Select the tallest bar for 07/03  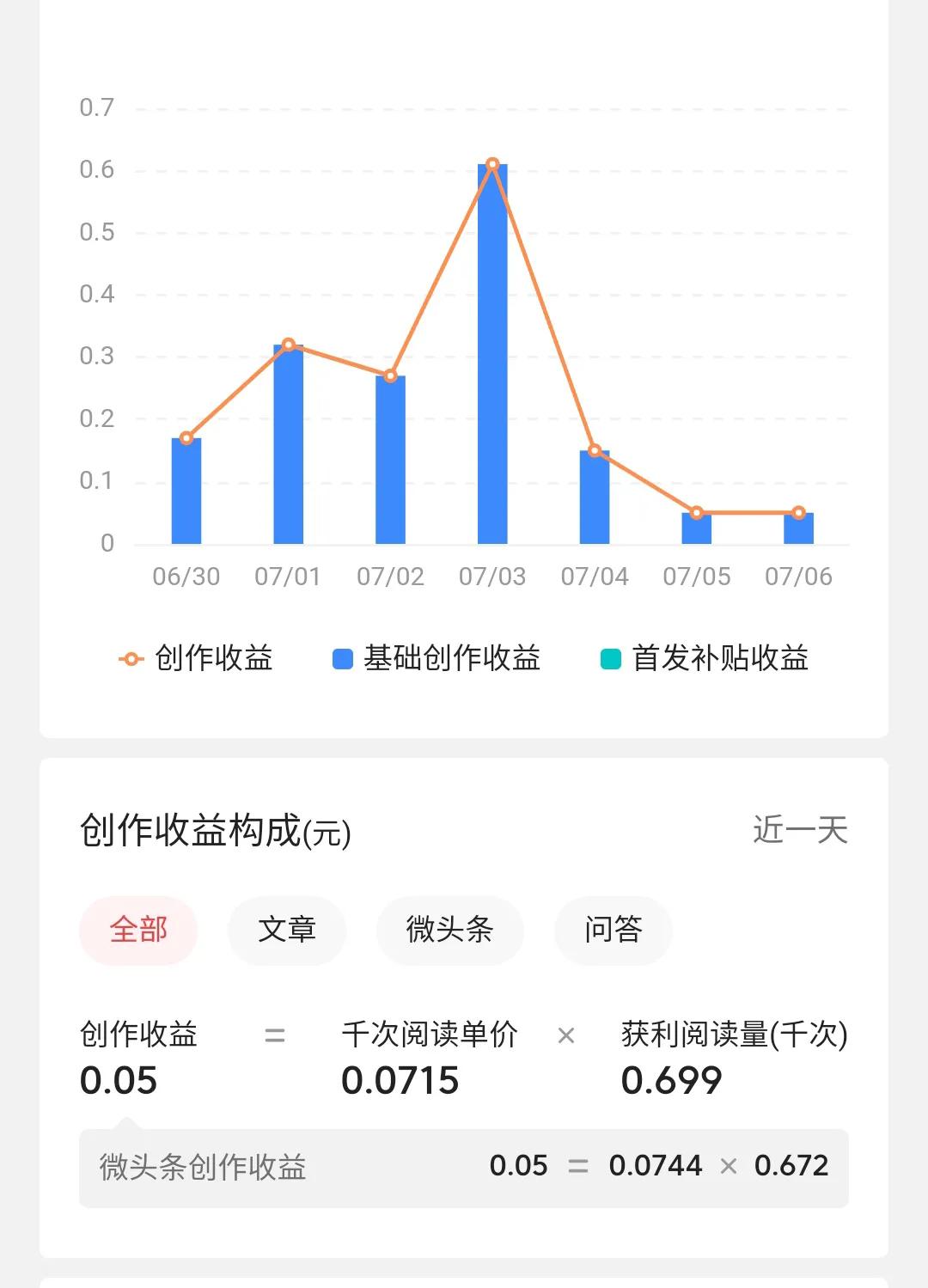click(492, 352)
